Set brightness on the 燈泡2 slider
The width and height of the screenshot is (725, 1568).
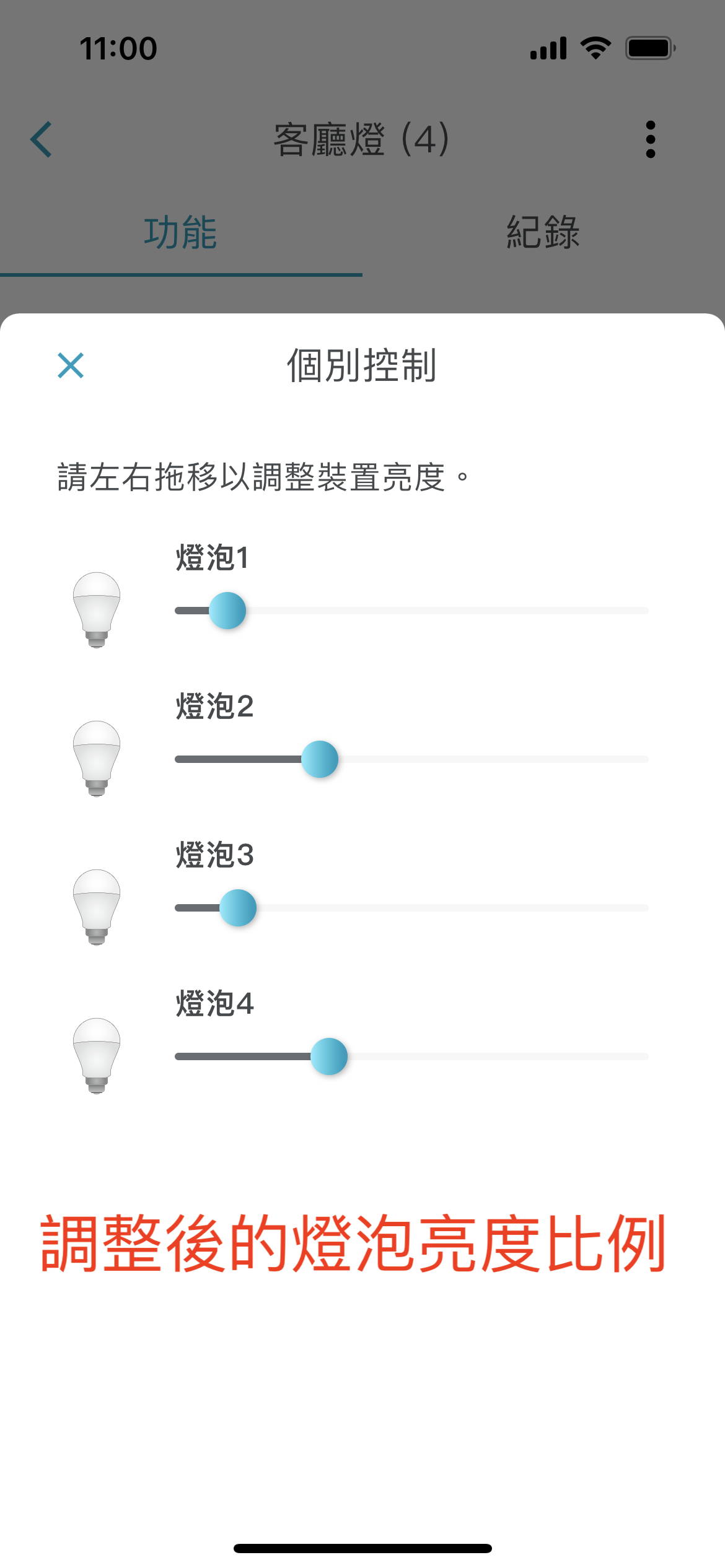411,759
